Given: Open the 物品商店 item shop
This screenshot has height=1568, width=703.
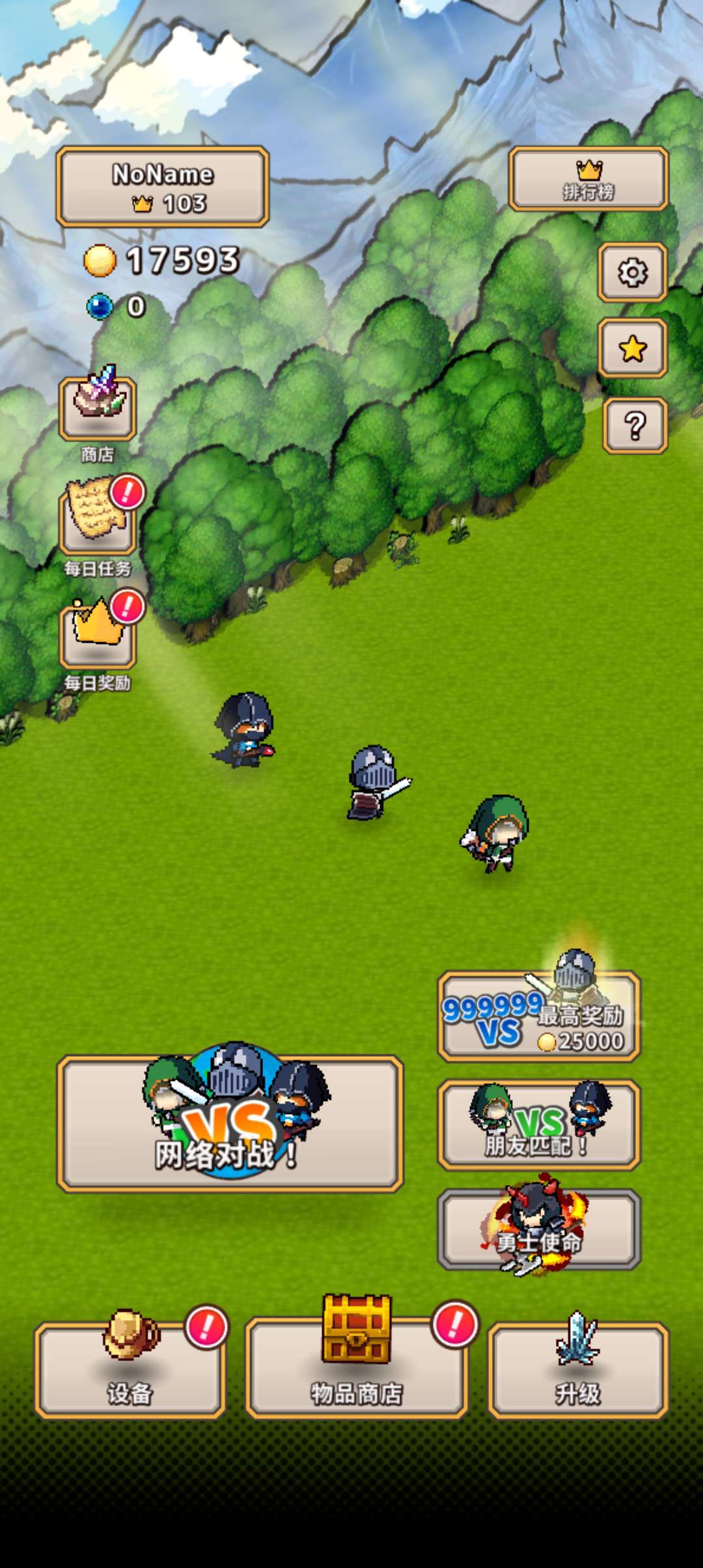Looking at the screenshot, I should coord(357,1367).
